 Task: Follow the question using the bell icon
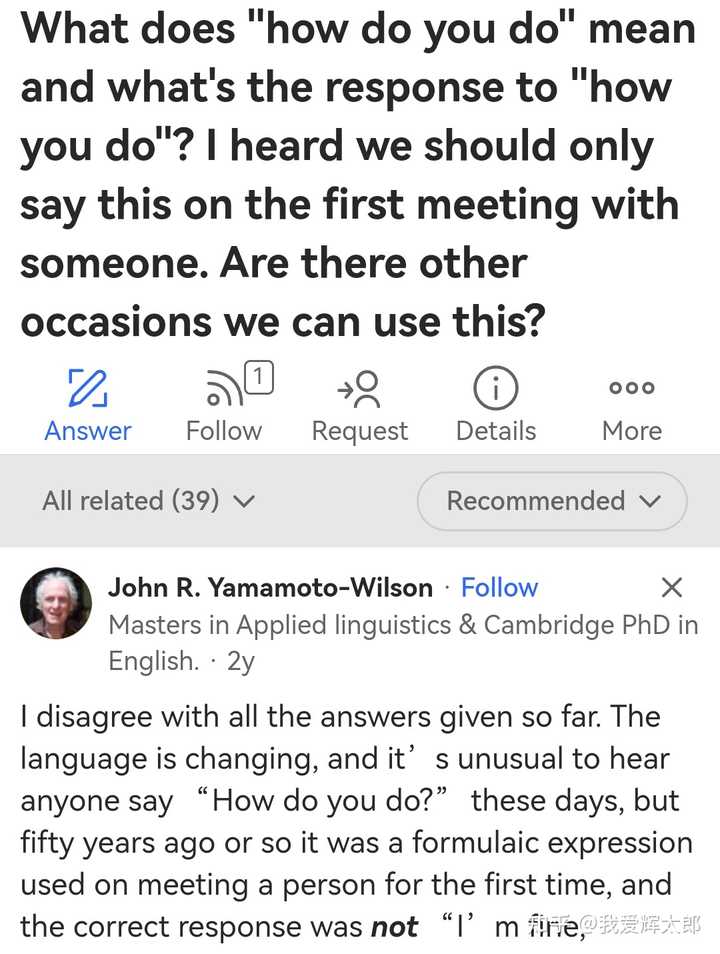tap(222, 388)
